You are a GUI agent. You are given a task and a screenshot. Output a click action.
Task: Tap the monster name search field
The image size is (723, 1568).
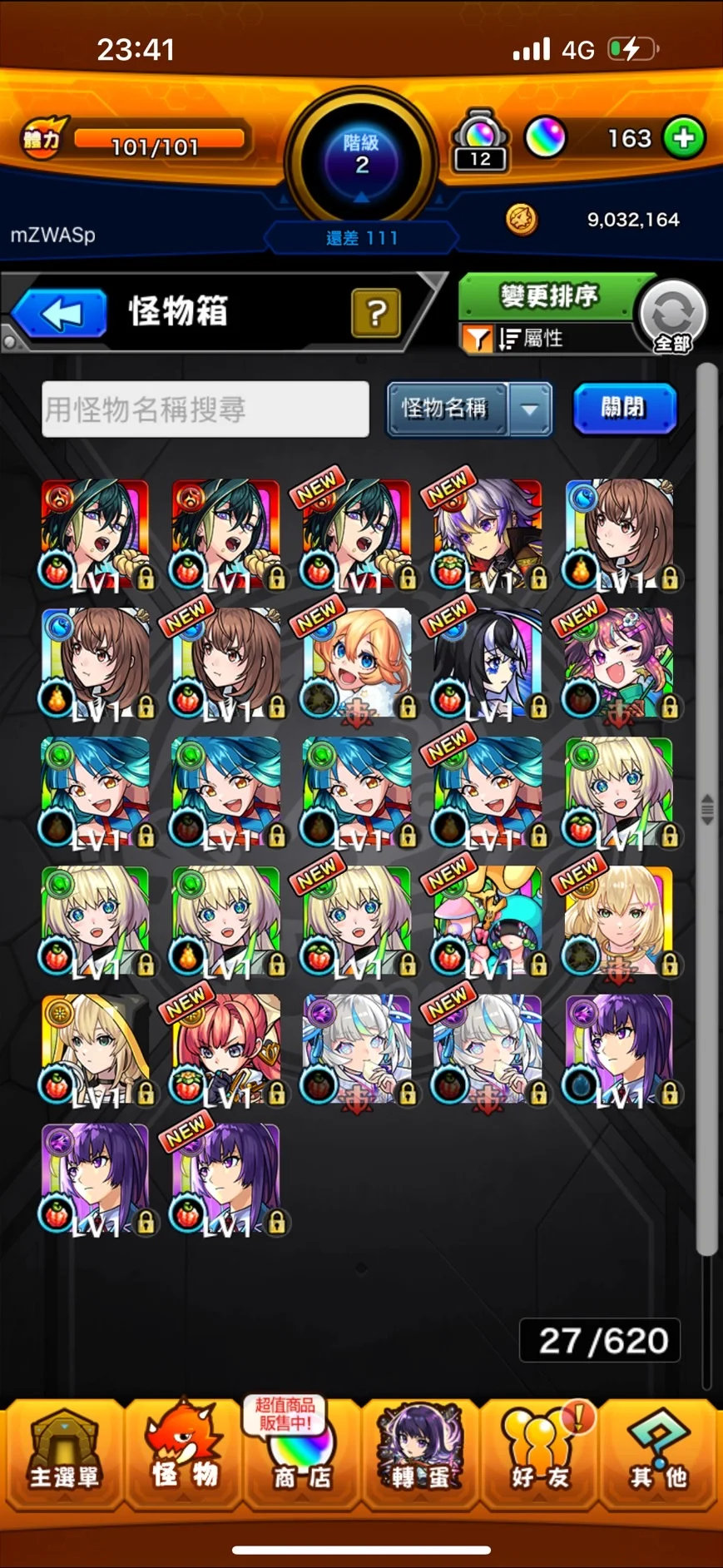tap(206, 409)
